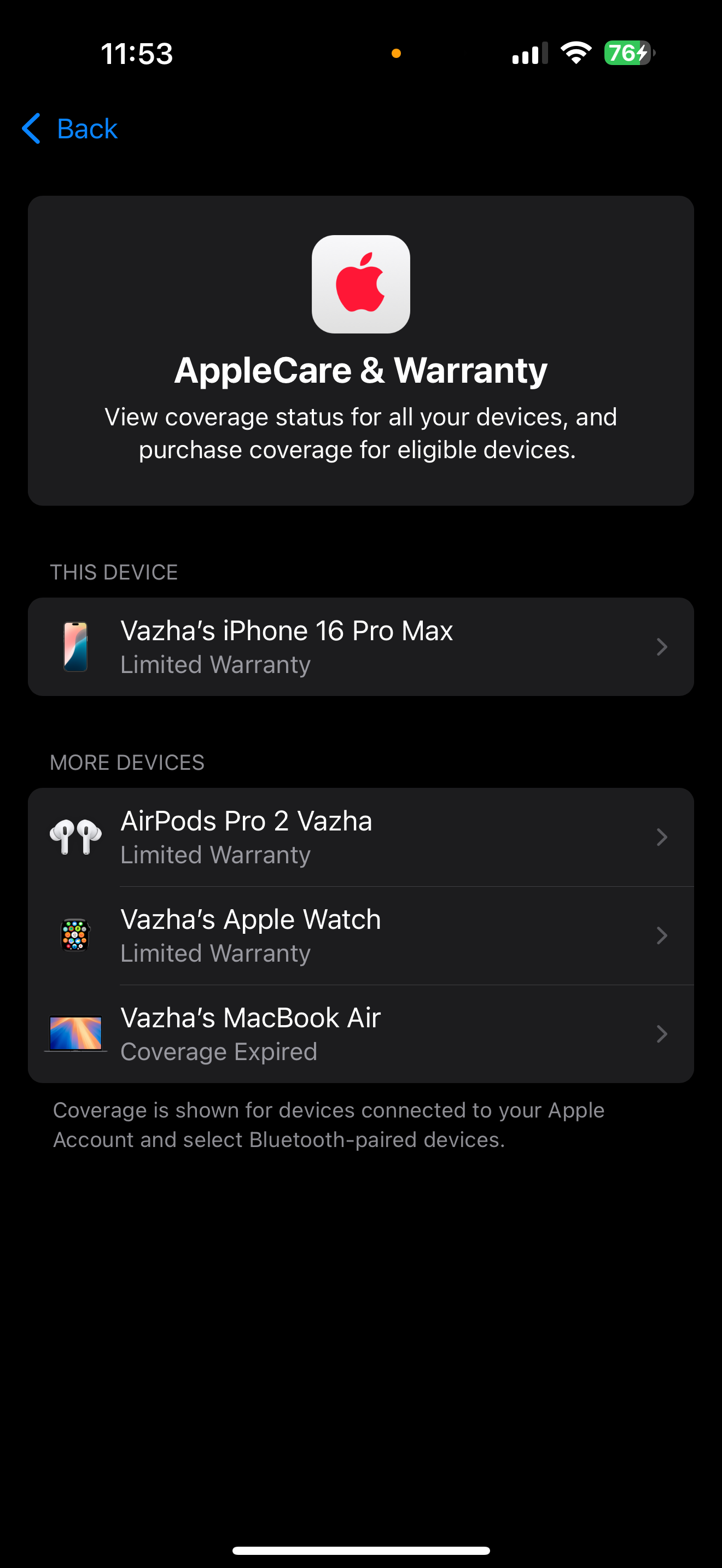Go back to the previous settings page

click(x=70, y=128)
